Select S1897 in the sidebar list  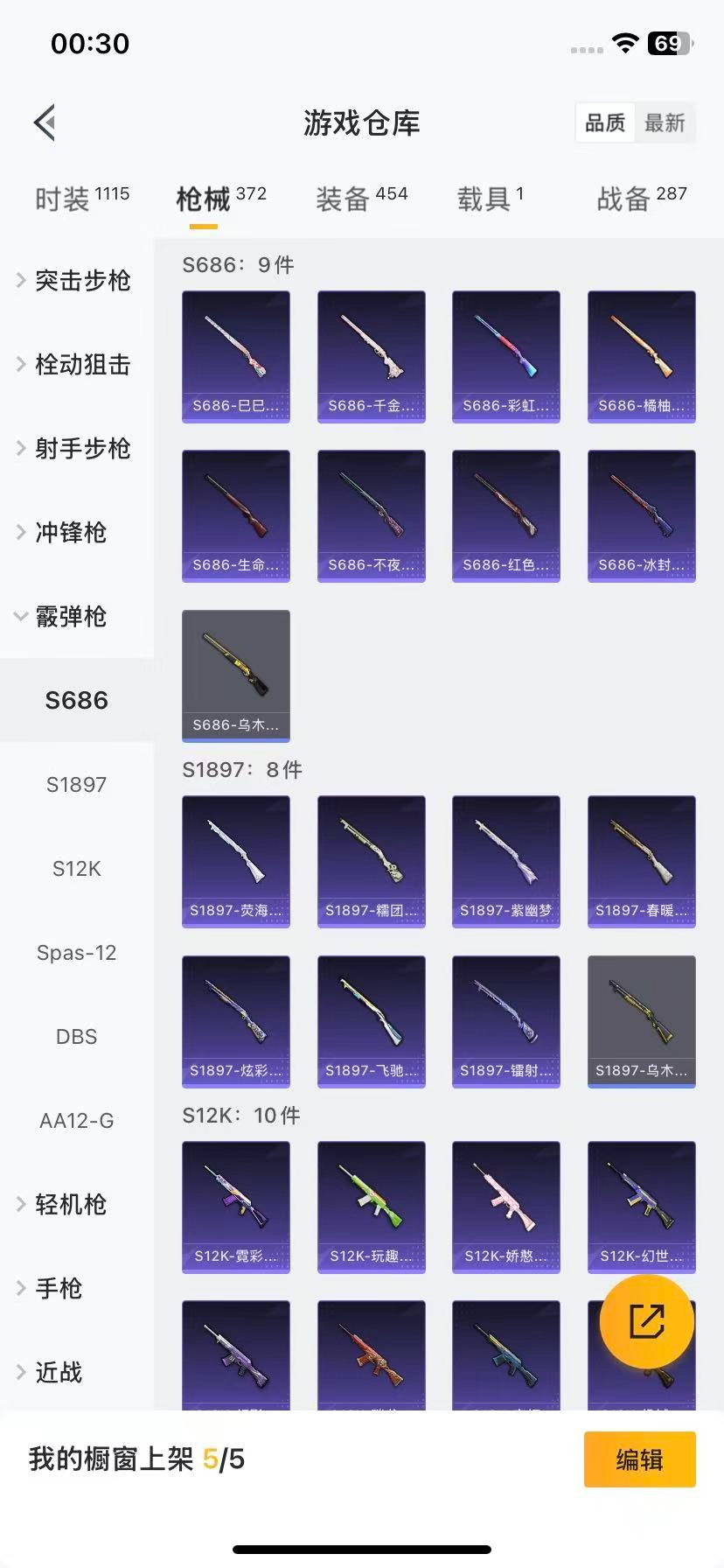tap(75, 785)
